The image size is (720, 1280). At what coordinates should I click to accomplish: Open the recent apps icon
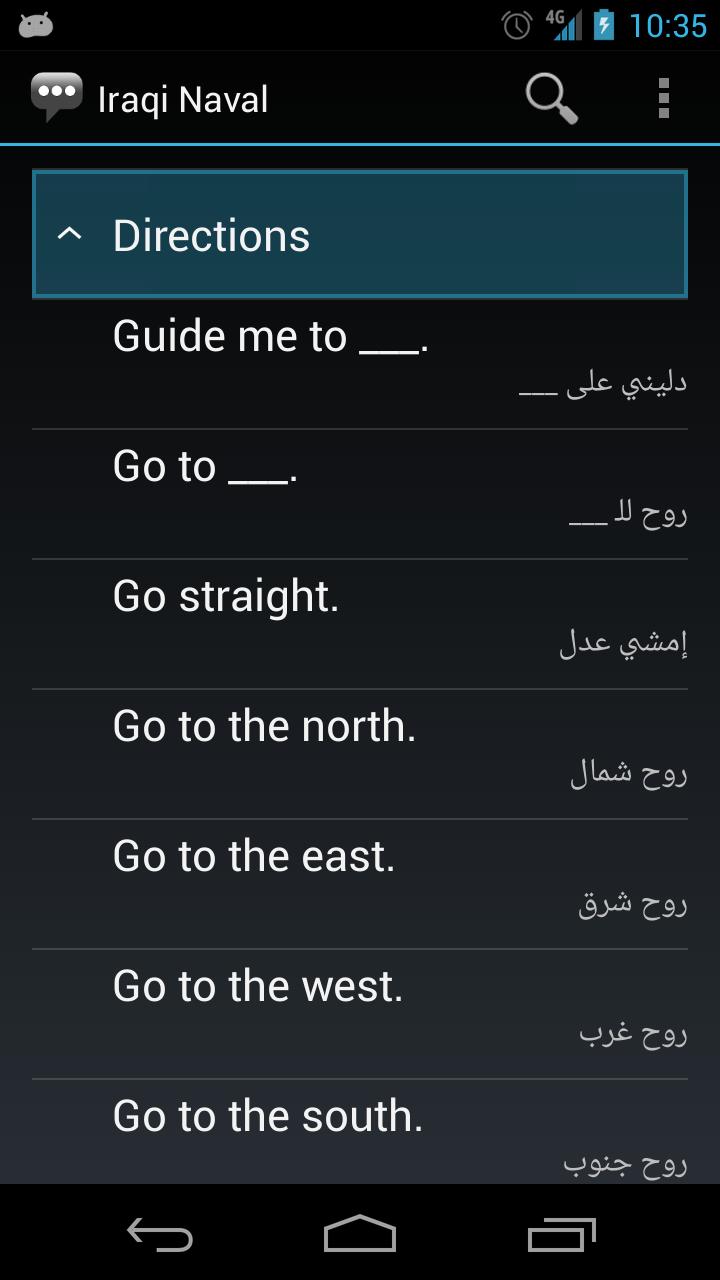[x=560, y=1232]
